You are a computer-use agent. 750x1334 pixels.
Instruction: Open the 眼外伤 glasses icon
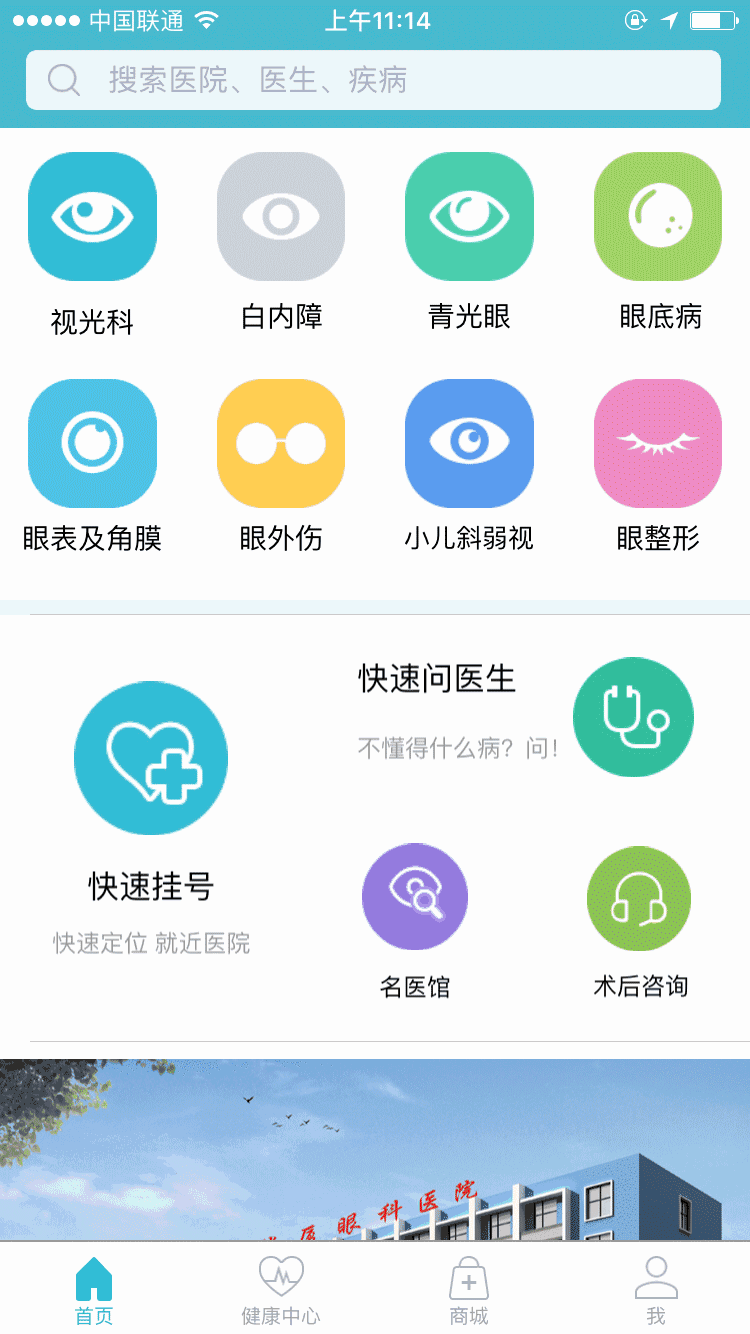(x=280, y=443)
